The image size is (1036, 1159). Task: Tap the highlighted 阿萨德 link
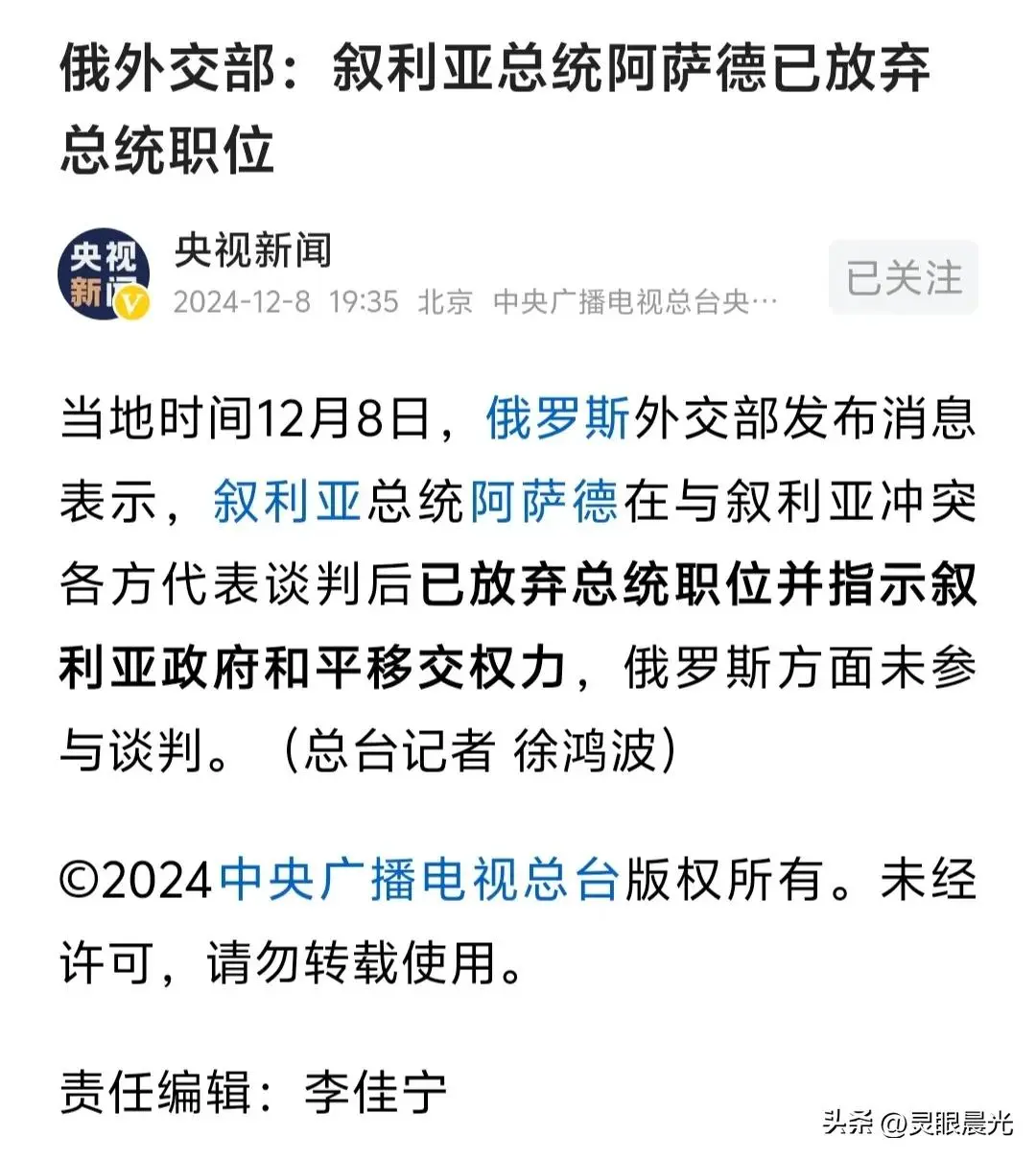click(x=543, y=501)
